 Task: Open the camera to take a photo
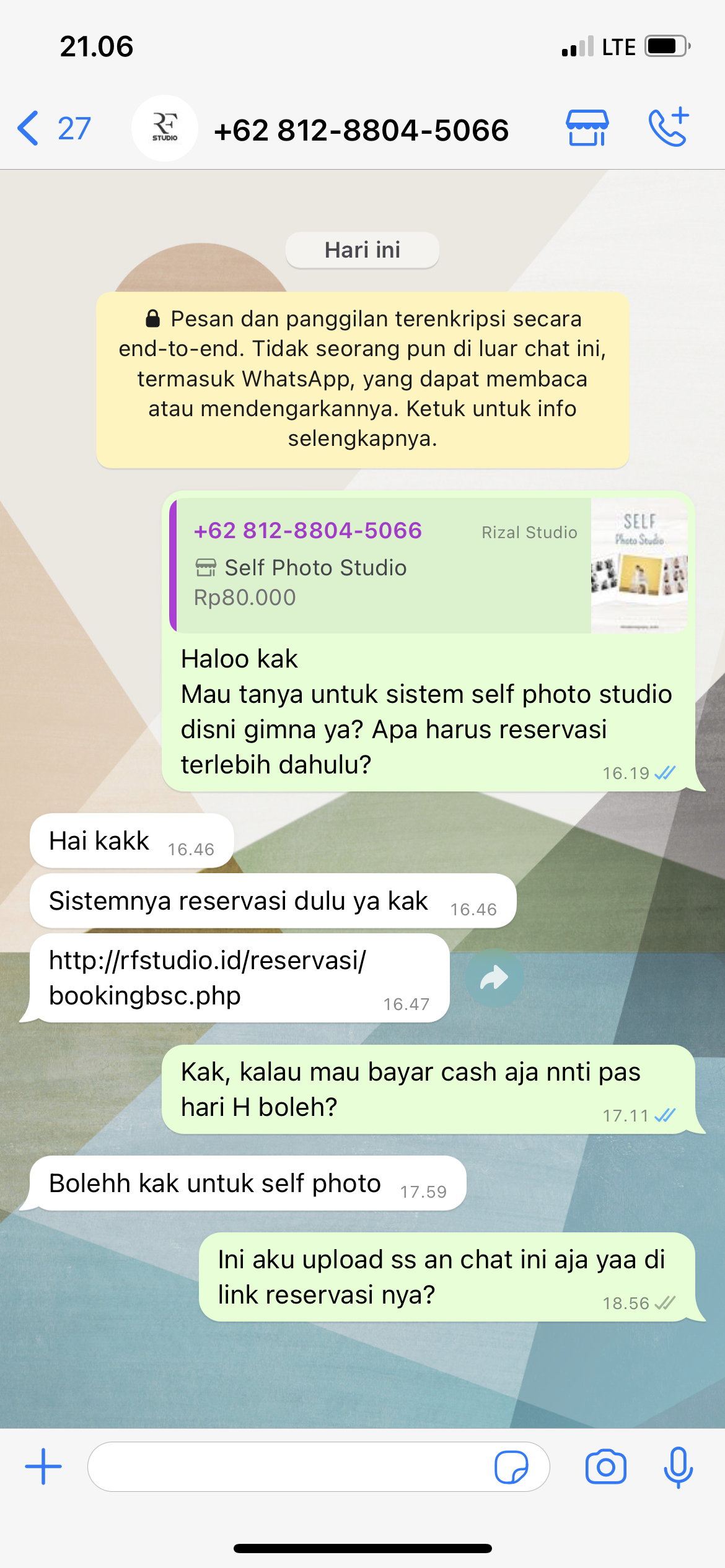pos(605,1466)
